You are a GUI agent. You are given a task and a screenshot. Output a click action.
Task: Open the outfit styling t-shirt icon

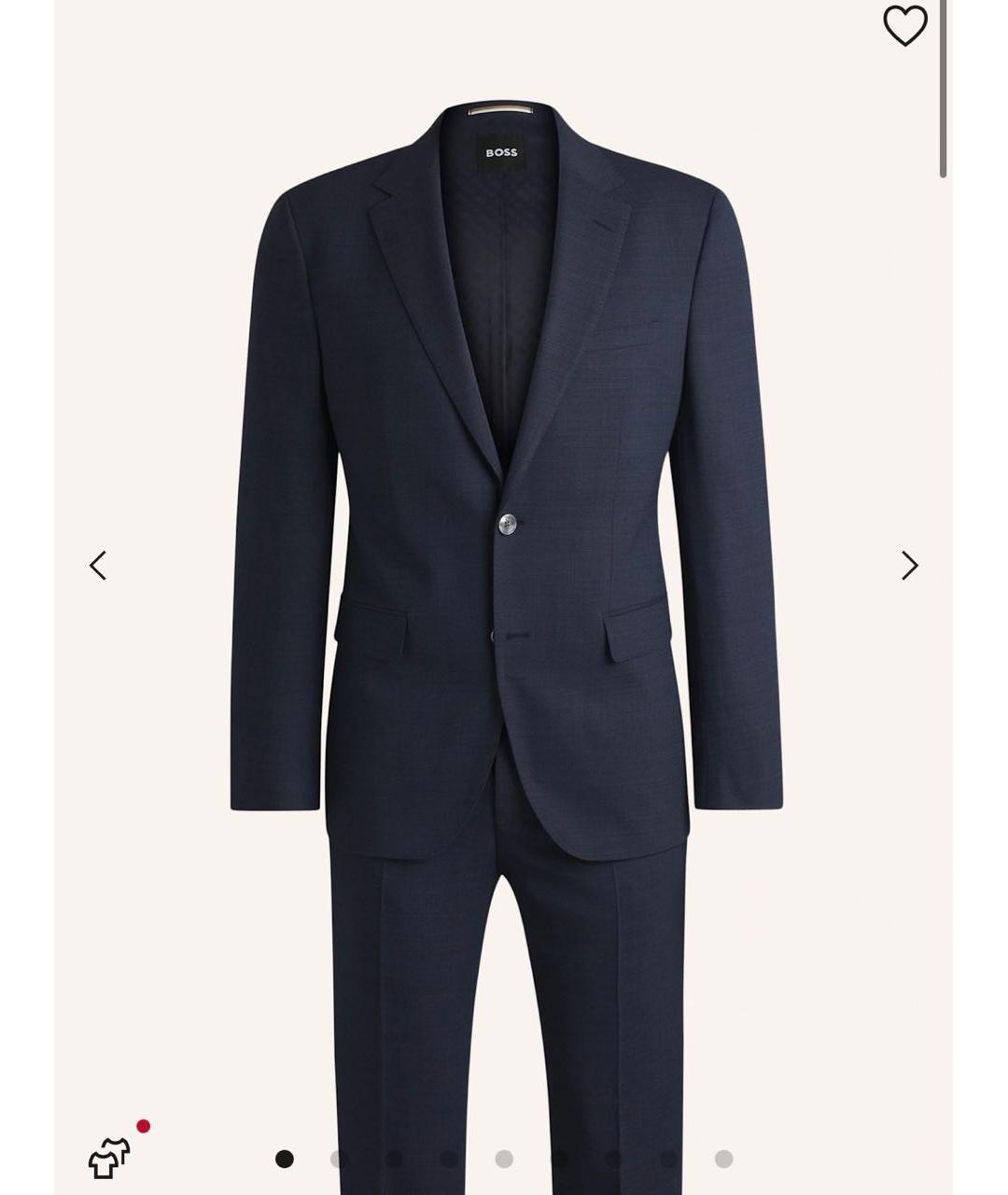click(110, 1159)
